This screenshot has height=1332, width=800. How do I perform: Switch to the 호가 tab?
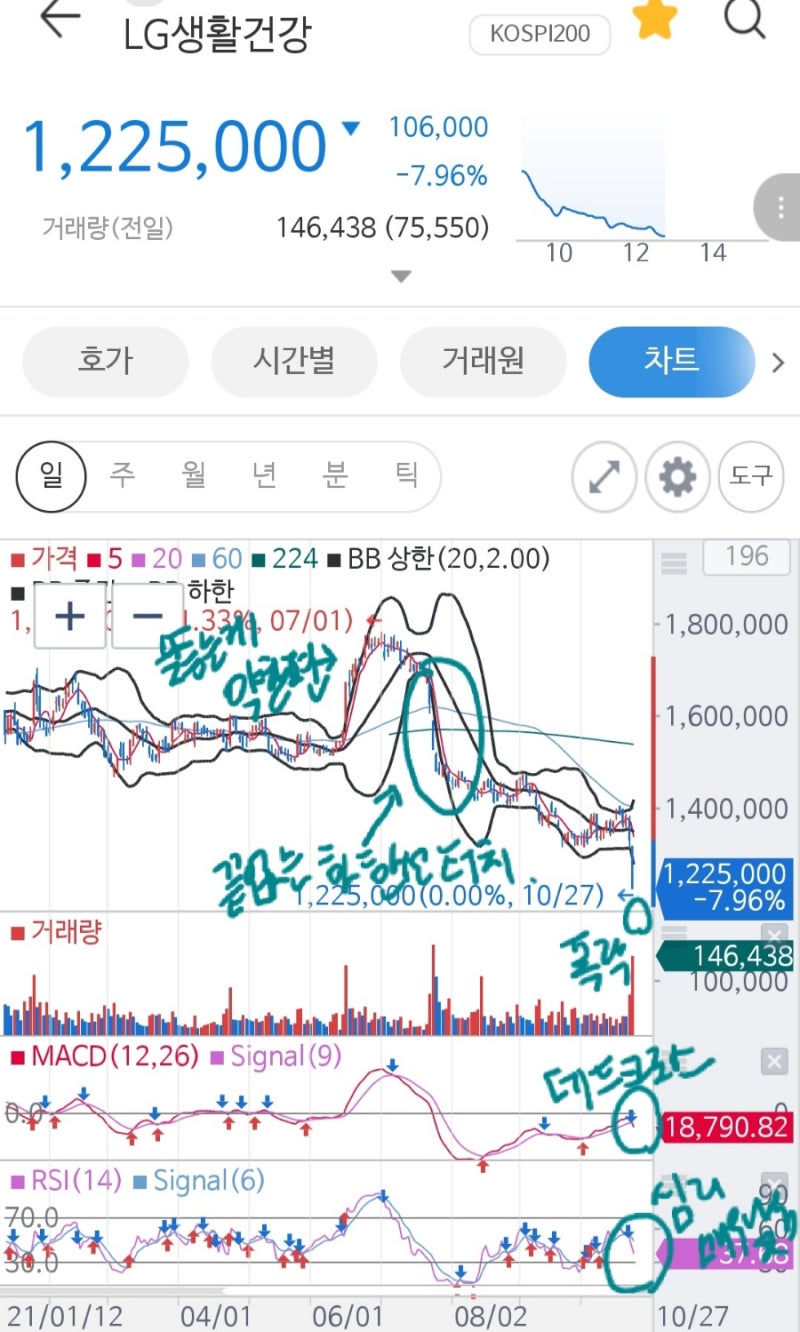pos(105,361)
